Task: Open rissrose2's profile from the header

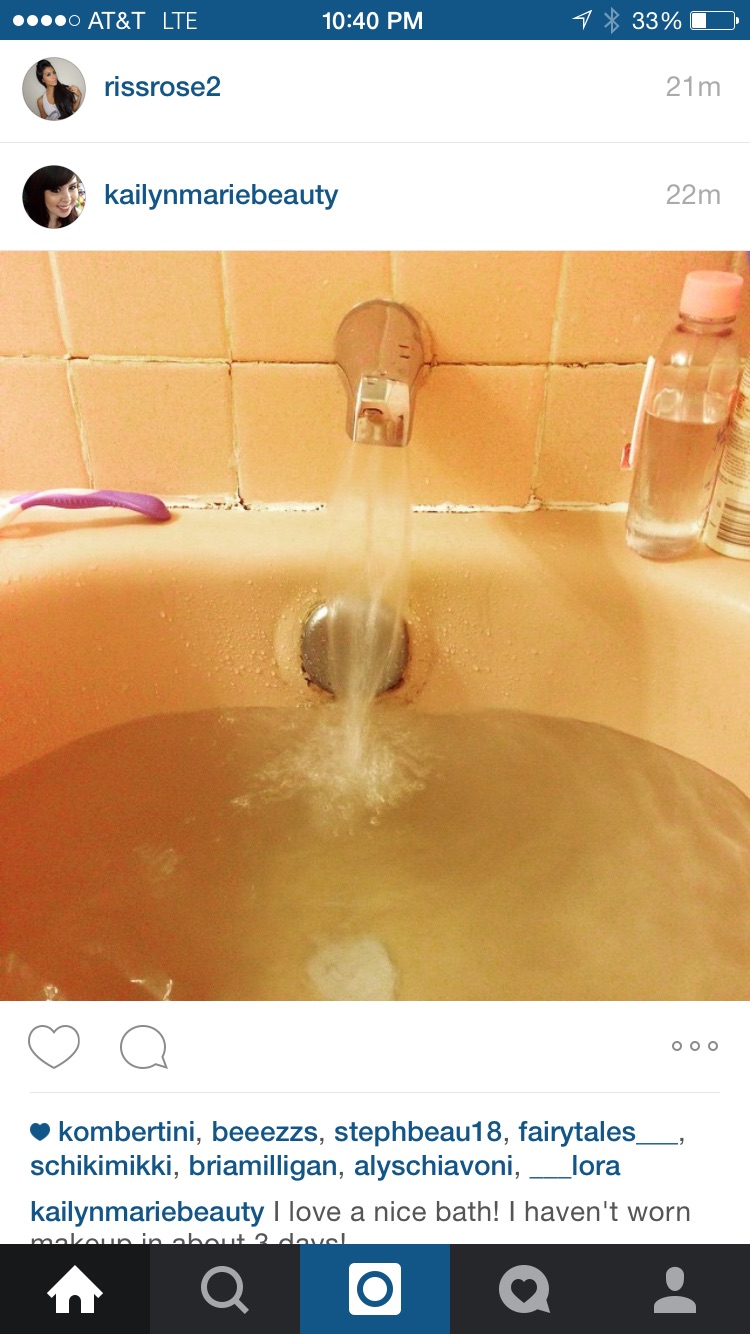Action: pyautogui.click(x=162, y=87)
